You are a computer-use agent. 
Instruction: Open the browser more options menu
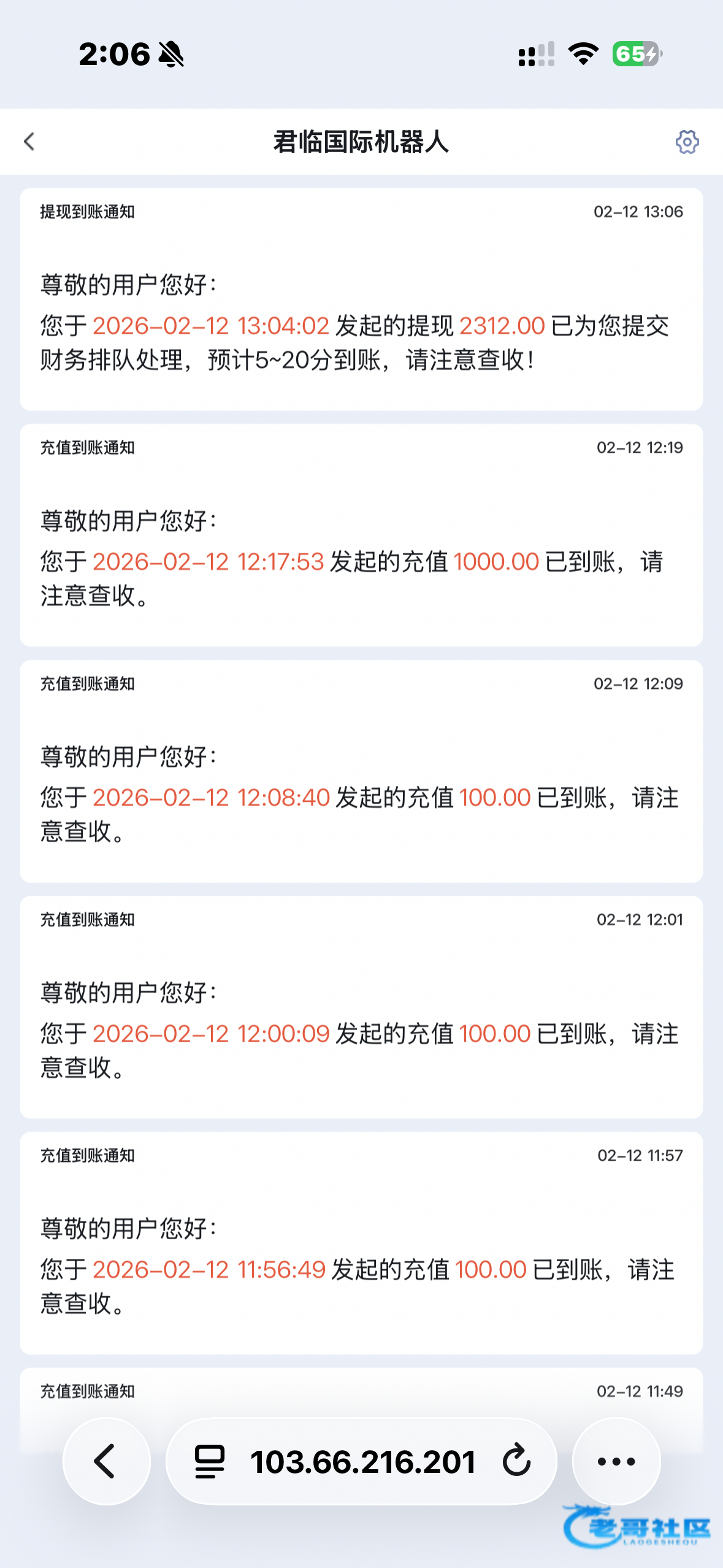pyautogui.click(x=616, y=1461)
